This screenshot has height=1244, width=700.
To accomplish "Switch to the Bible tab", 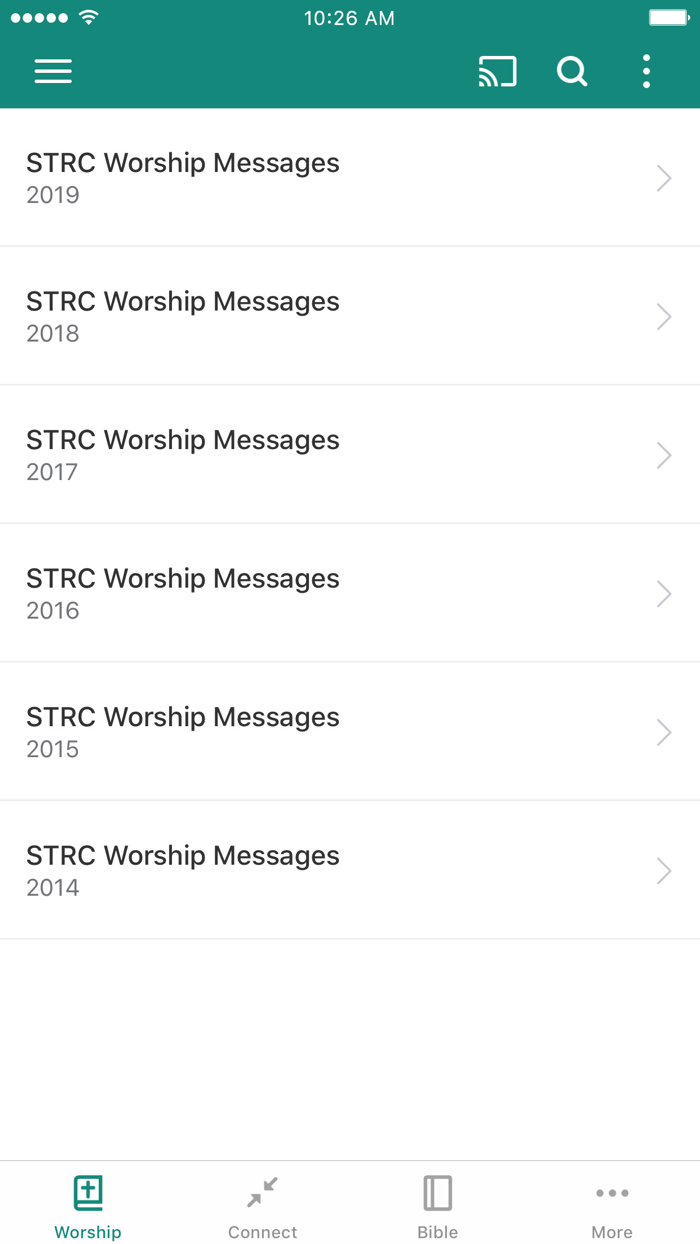I will point(437,1205).
